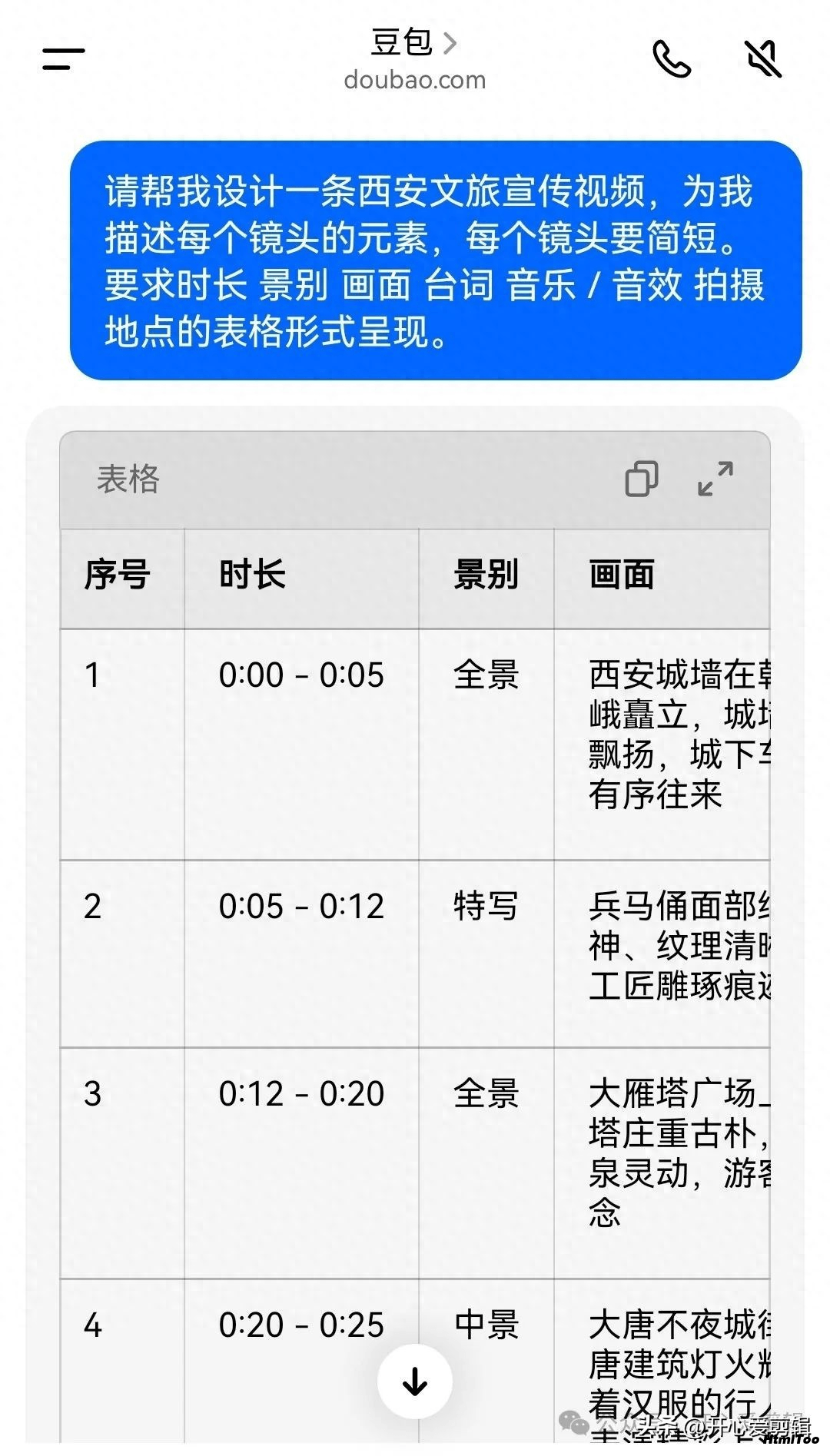Open the 豆包 title details
Image resolution: width=830 pixels, height=1456 pixels.
point(414,42)
